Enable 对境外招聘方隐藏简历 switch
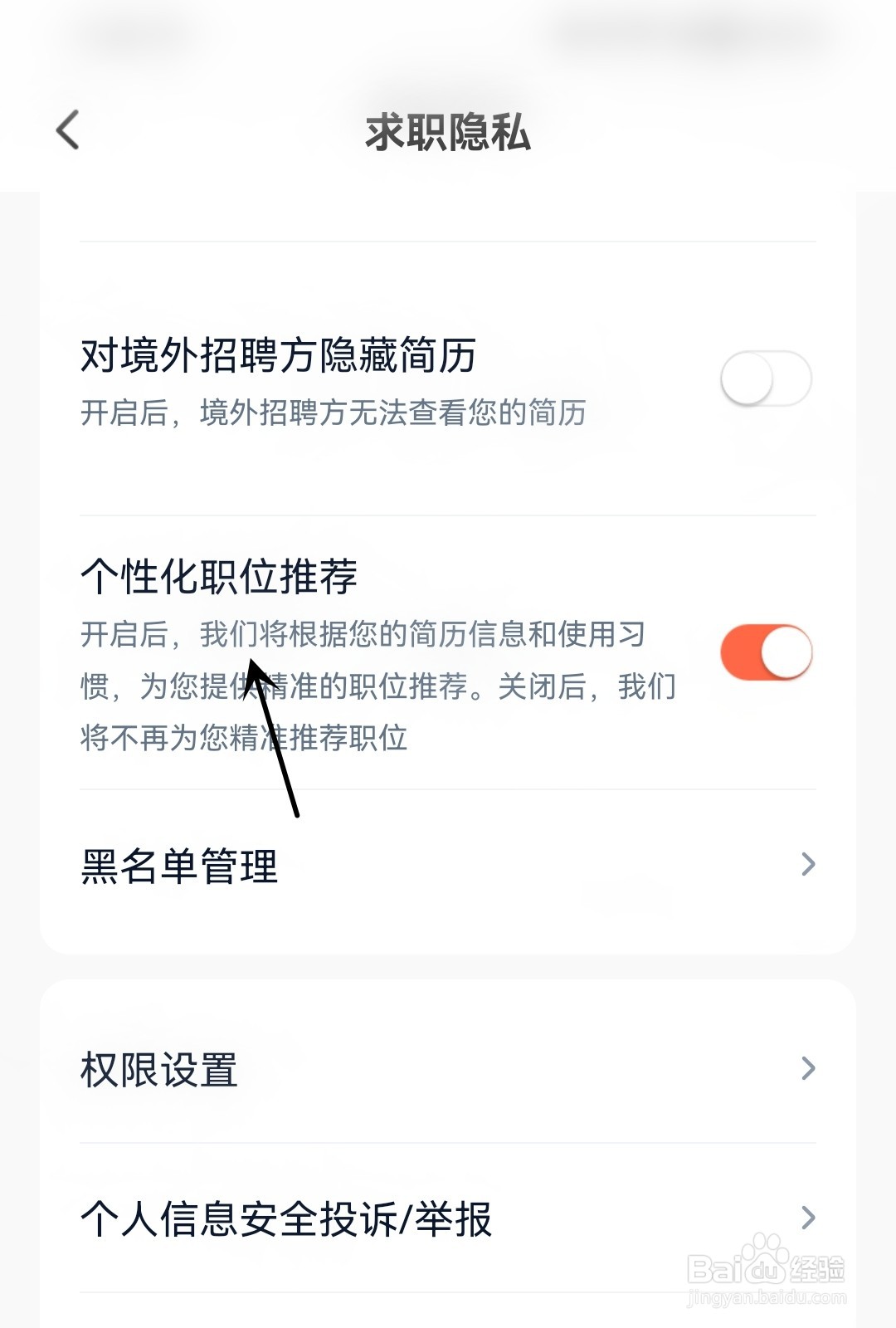896x1328 pixels. (767, 378)
